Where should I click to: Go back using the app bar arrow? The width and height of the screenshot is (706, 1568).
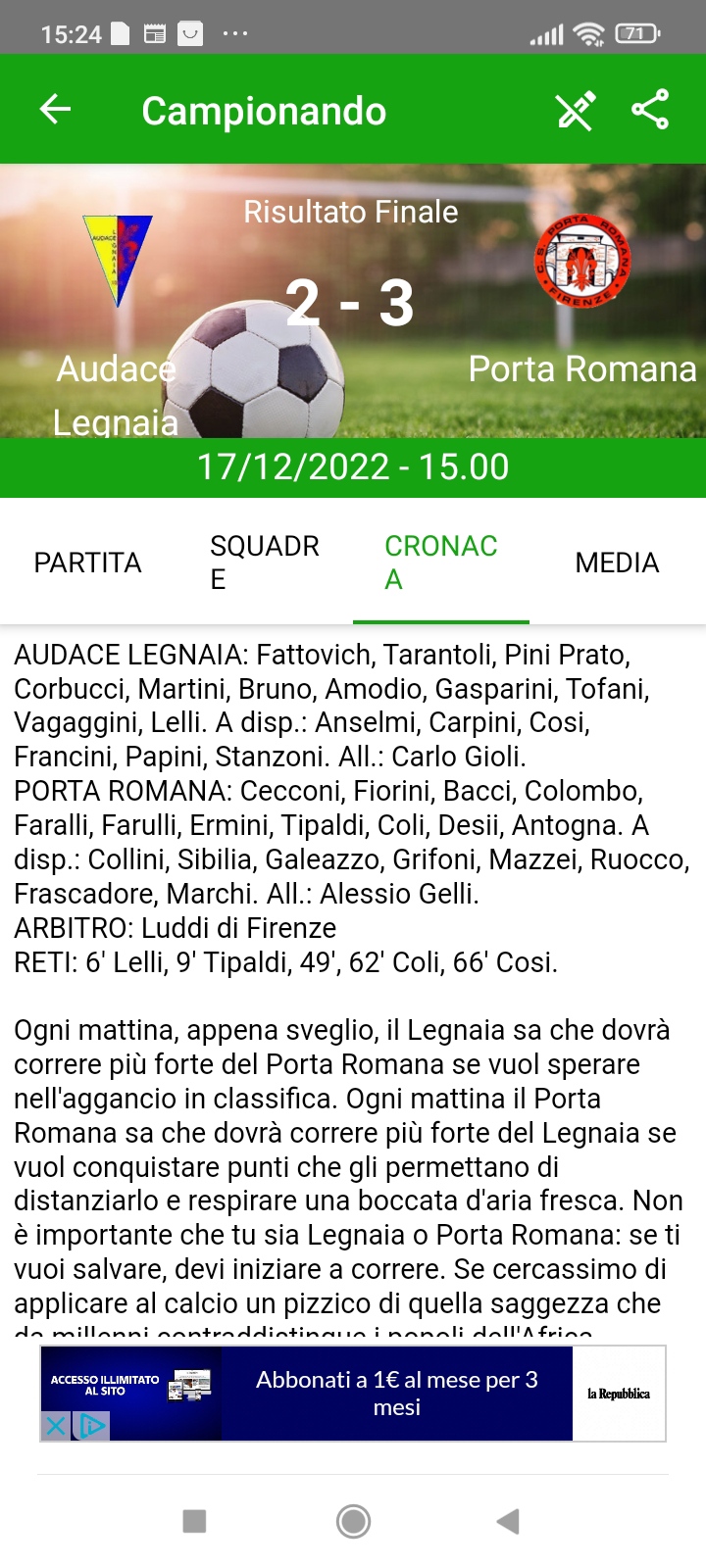(x=55, y=110)
